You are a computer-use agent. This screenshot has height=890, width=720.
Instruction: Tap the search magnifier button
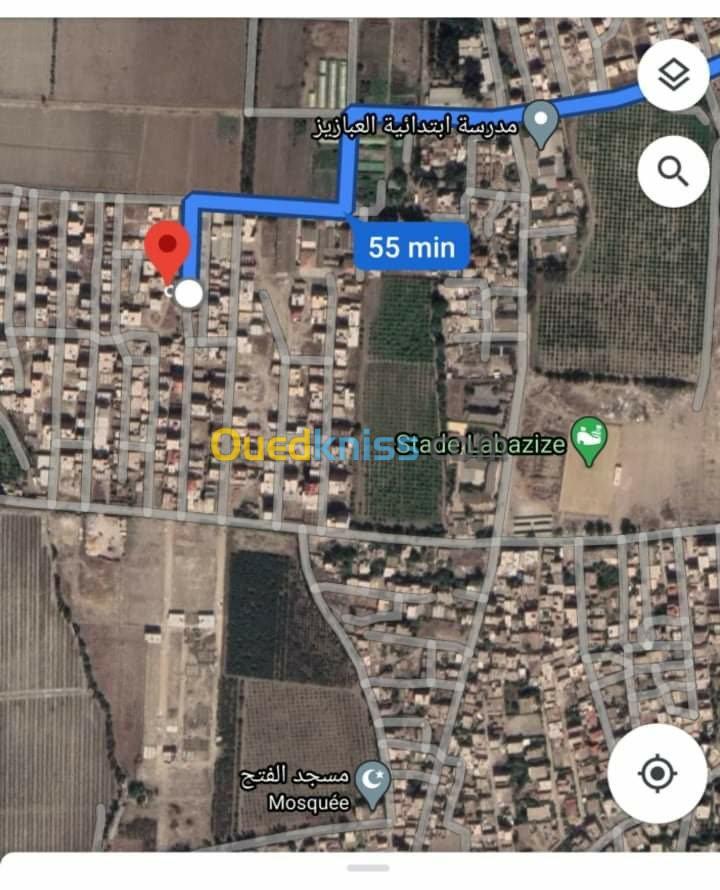click(673, 171)
